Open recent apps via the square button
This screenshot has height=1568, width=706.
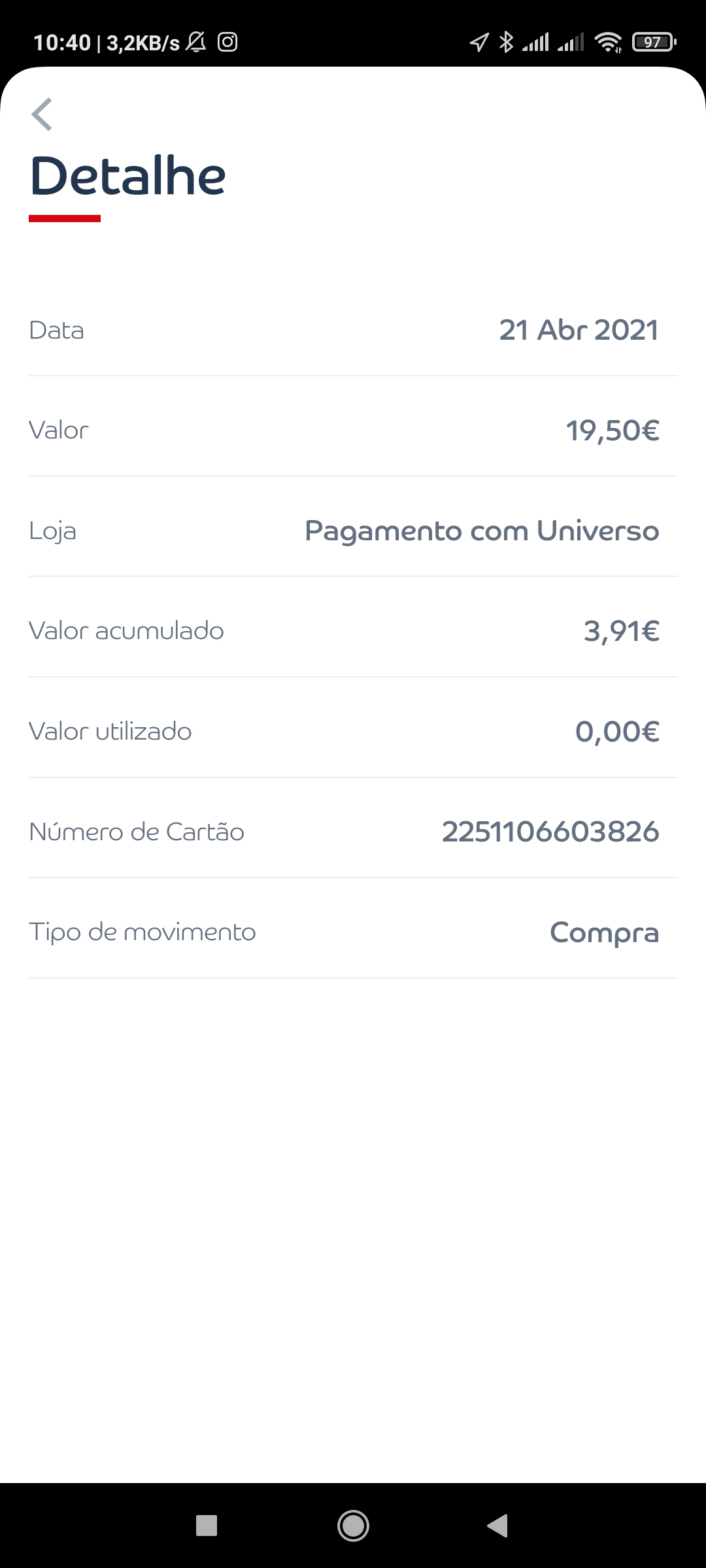(207, 1526)
